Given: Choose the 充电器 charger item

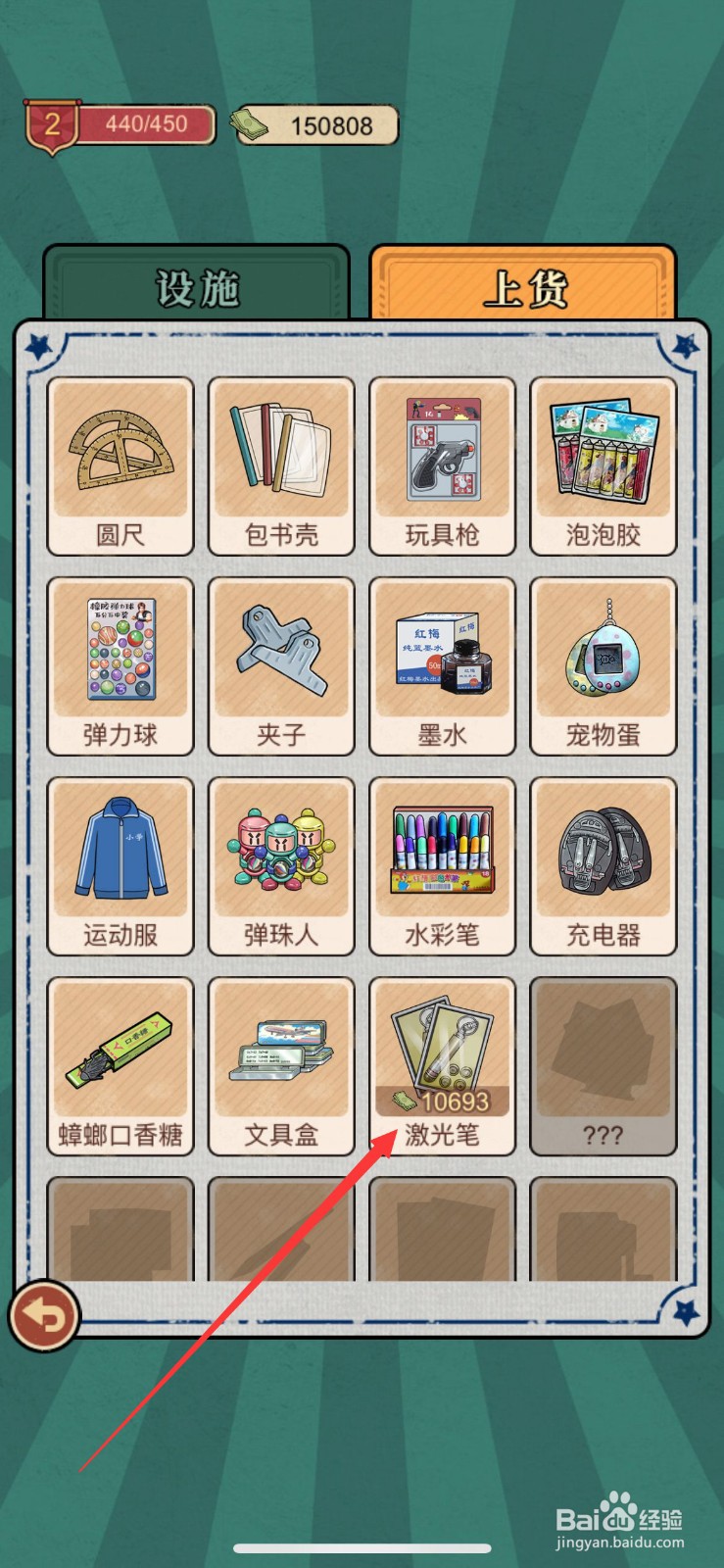Looking at the screenshot, I should 603,866.
